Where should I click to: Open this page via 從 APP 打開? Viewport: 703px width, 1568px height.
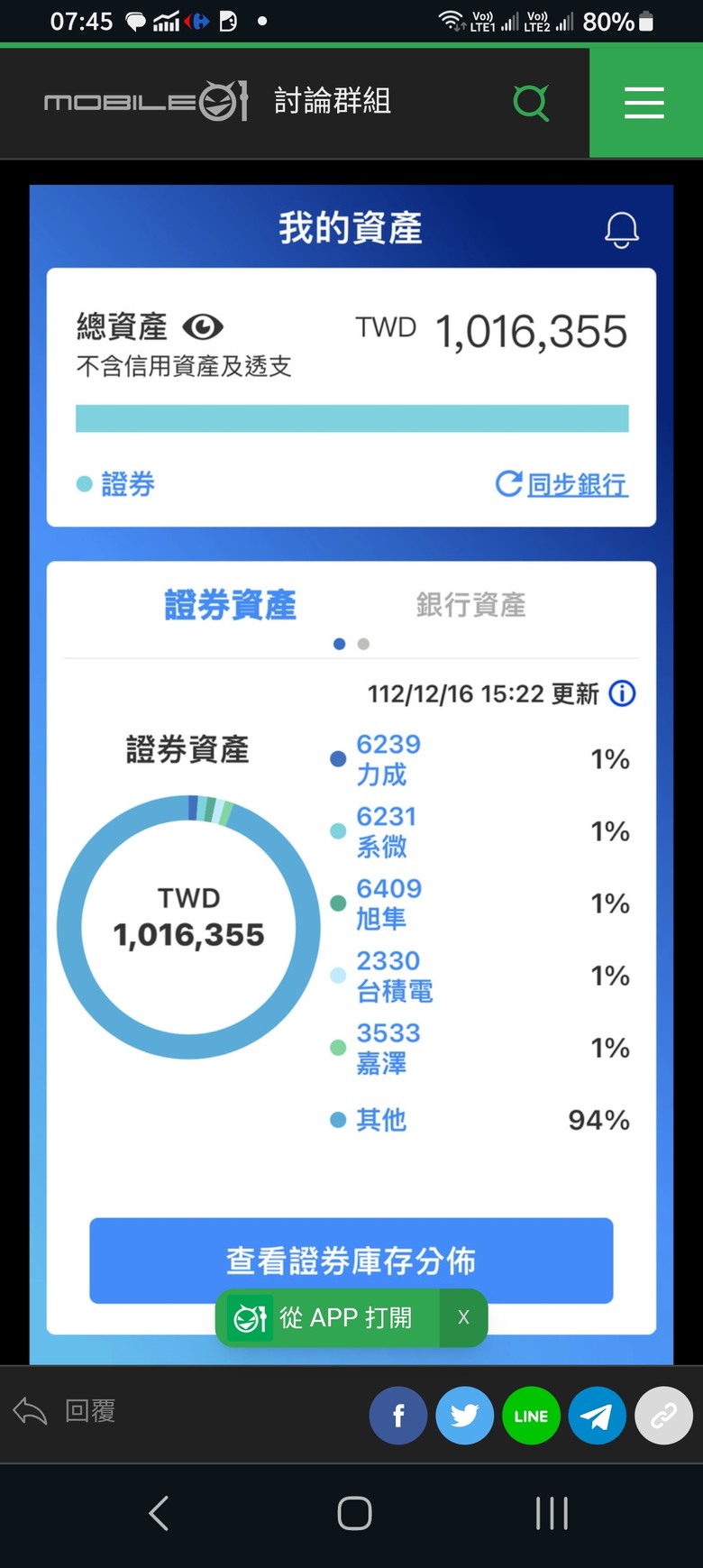click(328, 1318)
